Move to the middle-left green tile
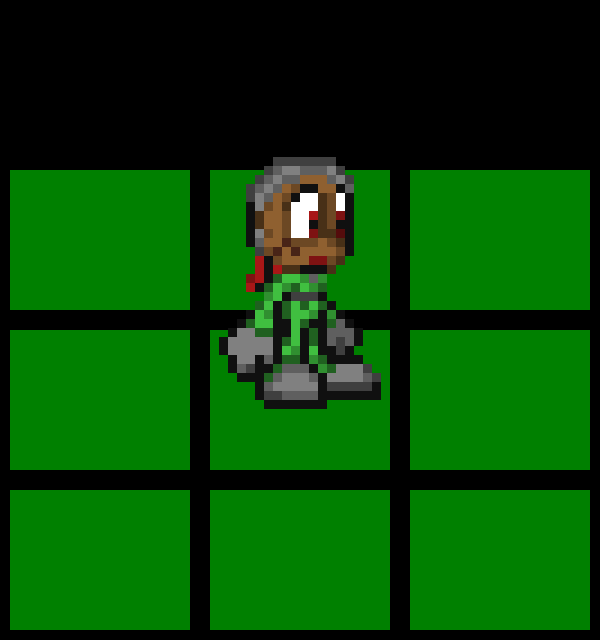600x640 pixels. click(100, 400)
